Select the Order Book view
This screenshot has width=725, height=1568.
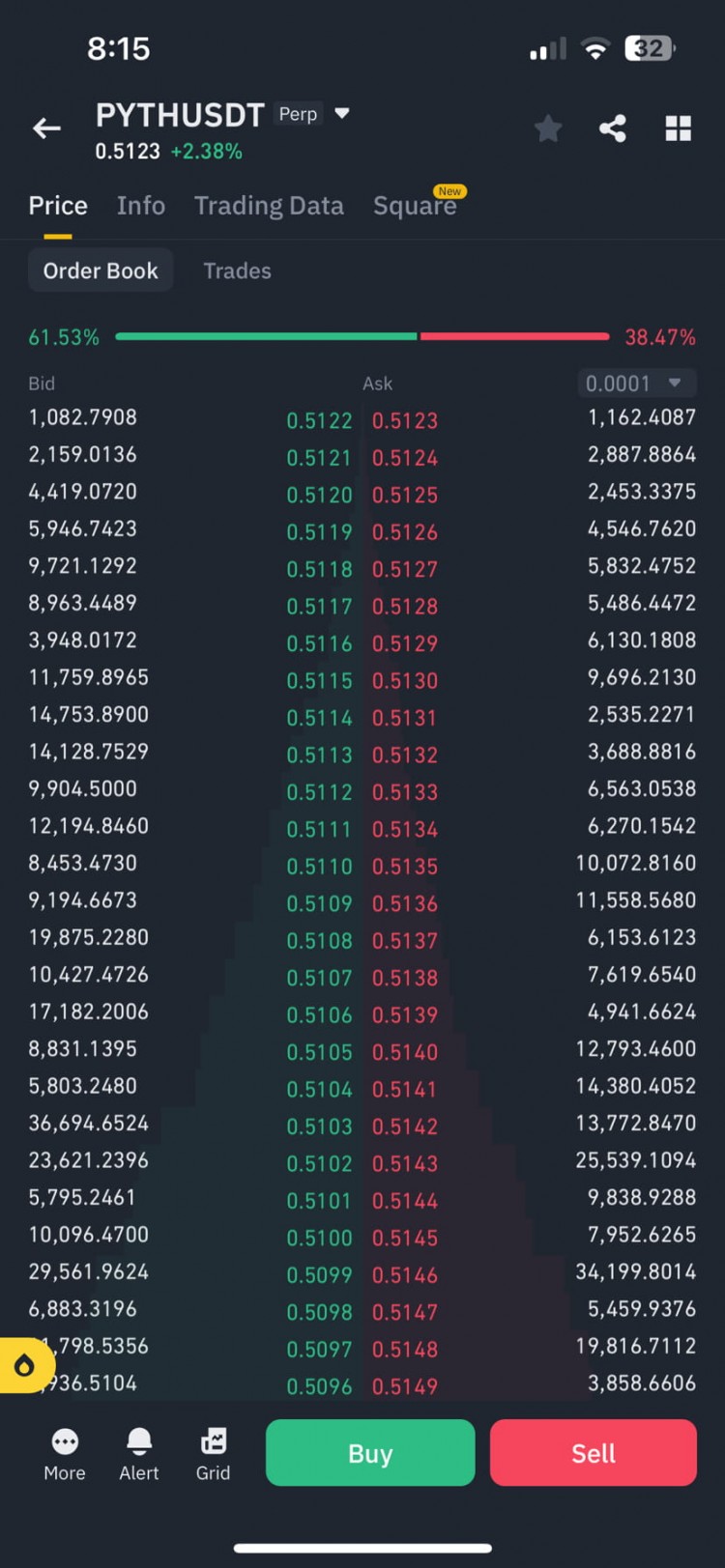(x=101, y=271)
